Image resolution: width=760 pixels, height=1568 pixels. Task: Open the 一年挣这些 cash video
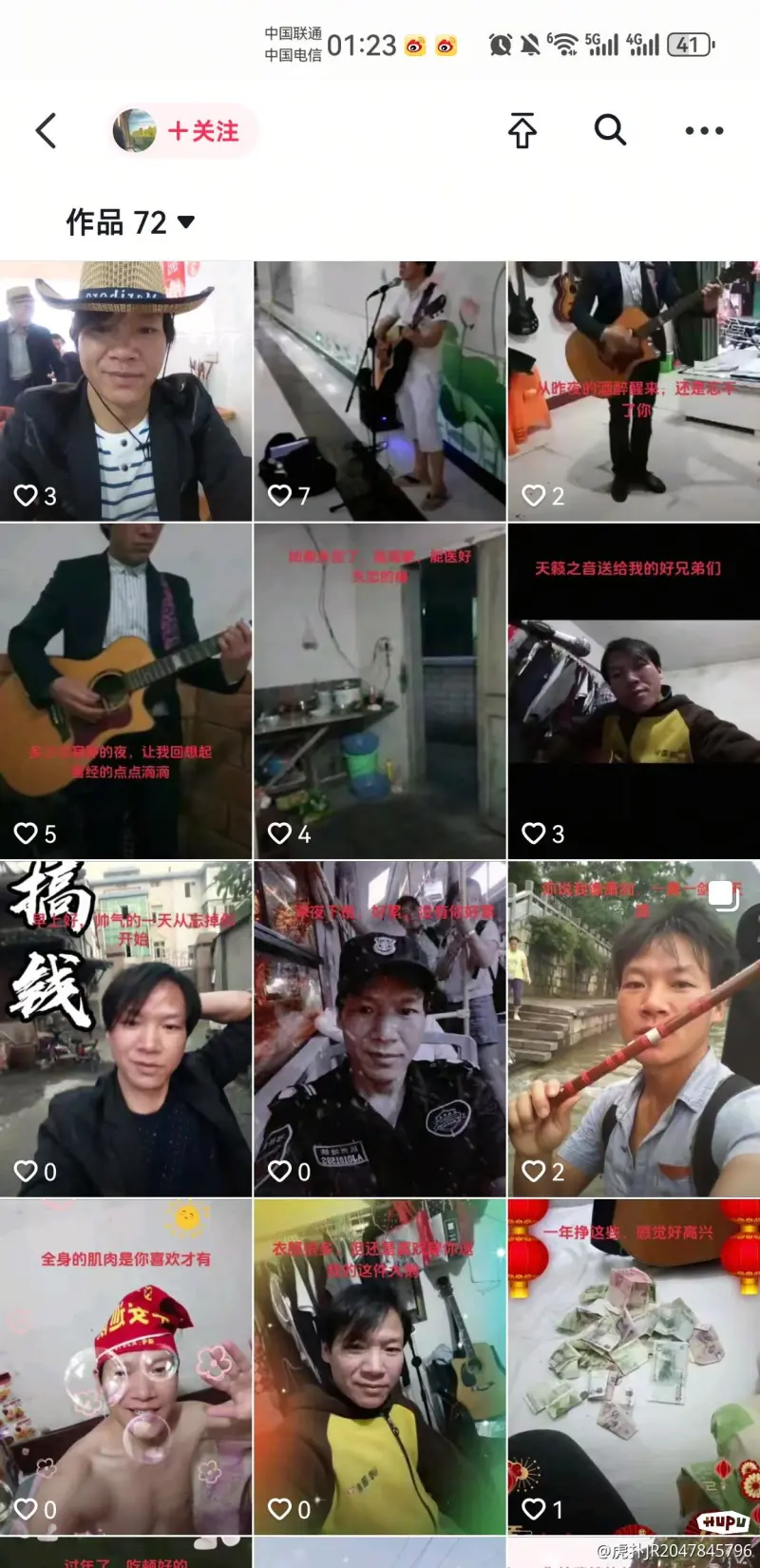(634, 1366)
